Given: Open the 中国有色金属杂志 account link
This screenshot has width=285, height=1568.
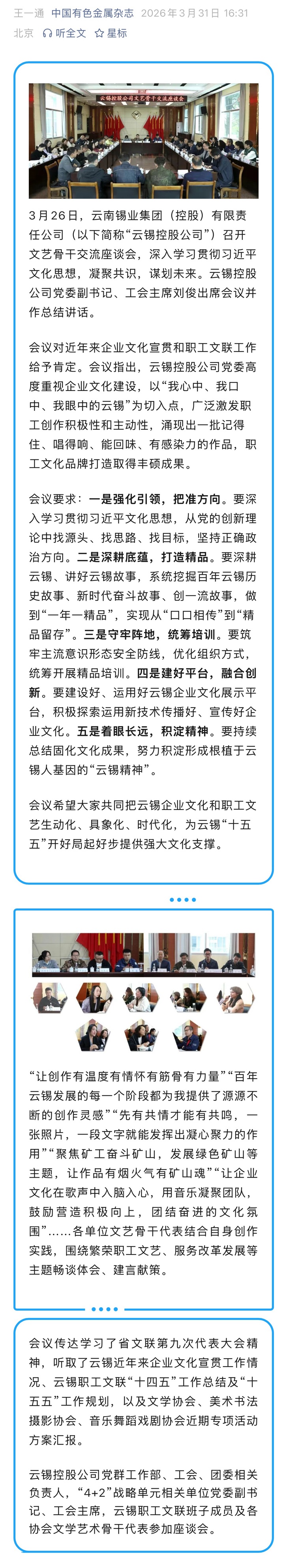Looking at the screenshot, I should coord(92,13).
